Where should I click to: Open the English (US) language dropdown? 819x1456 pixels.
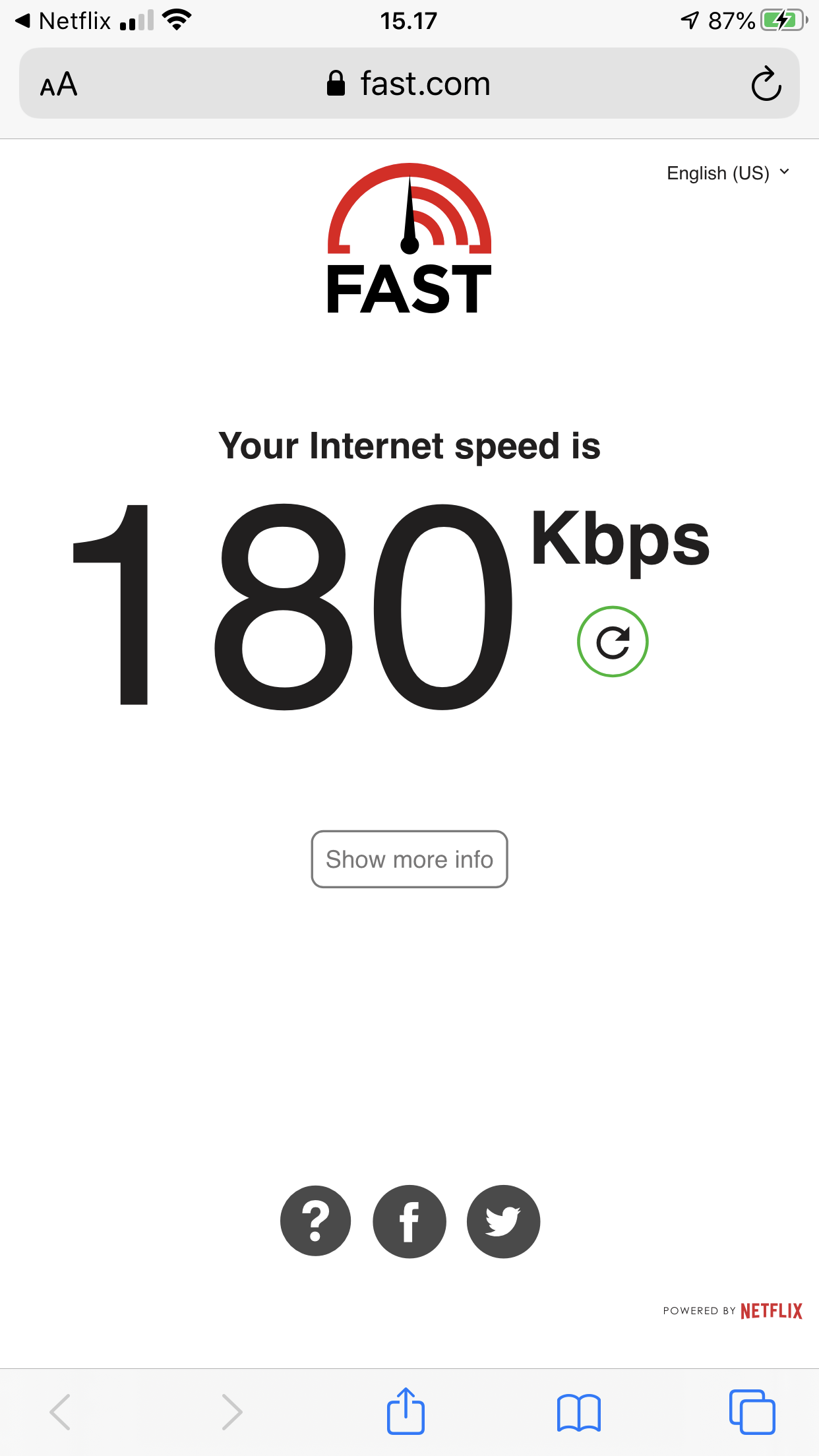click(x=727, y=173)
